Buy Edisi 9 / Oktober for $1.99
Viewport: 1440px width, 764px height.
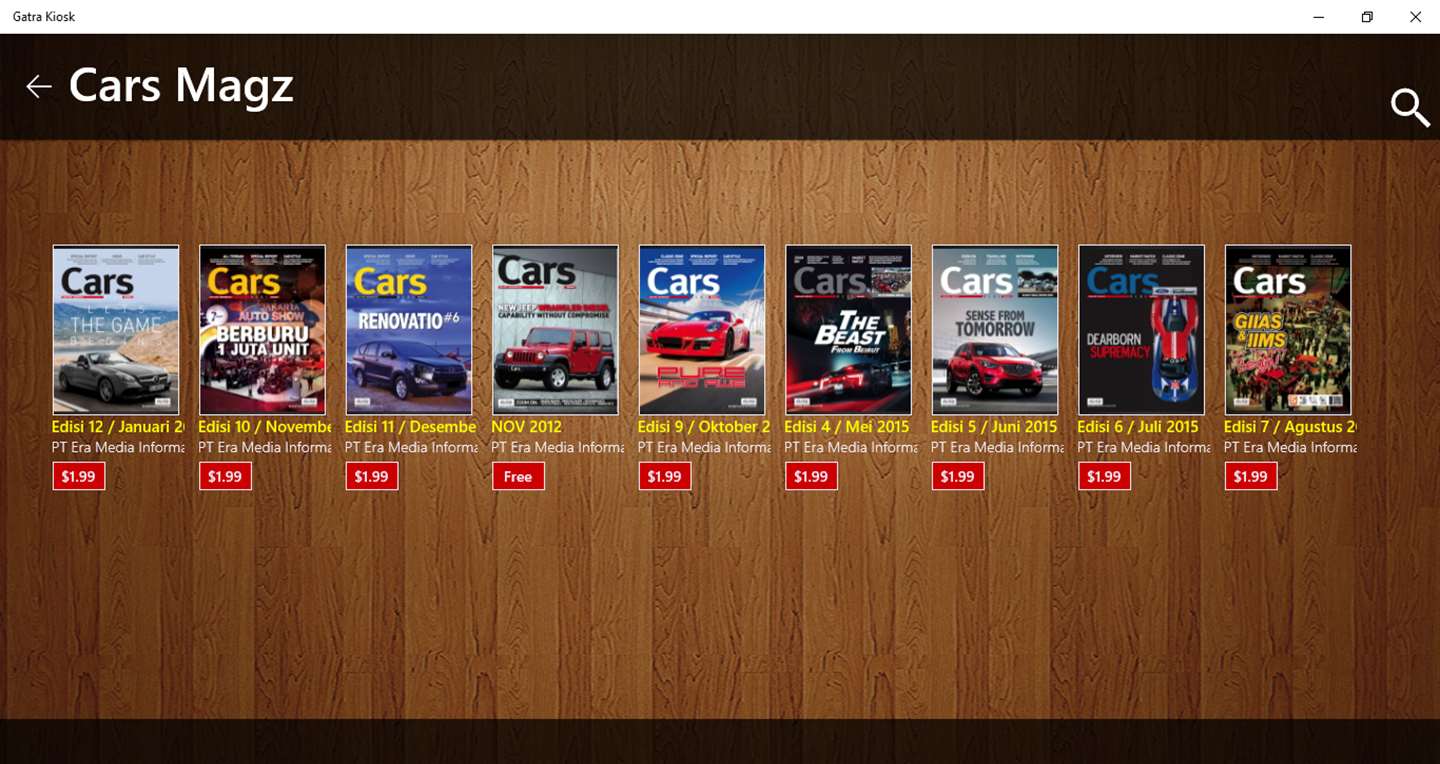664,477
